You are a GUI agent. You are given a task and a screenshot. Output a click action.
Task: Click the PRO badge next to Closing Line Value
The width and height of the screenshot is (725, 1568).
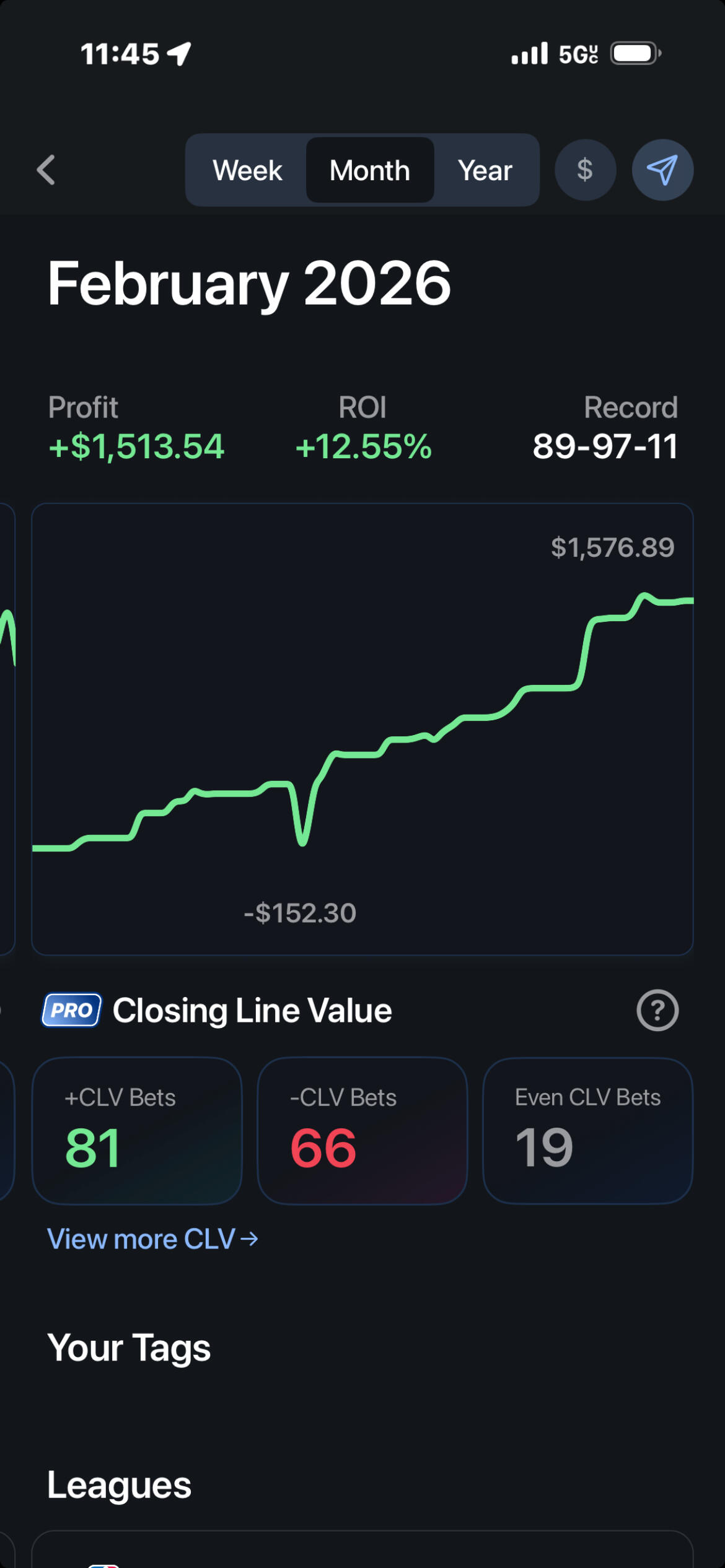click(71, 1008)
